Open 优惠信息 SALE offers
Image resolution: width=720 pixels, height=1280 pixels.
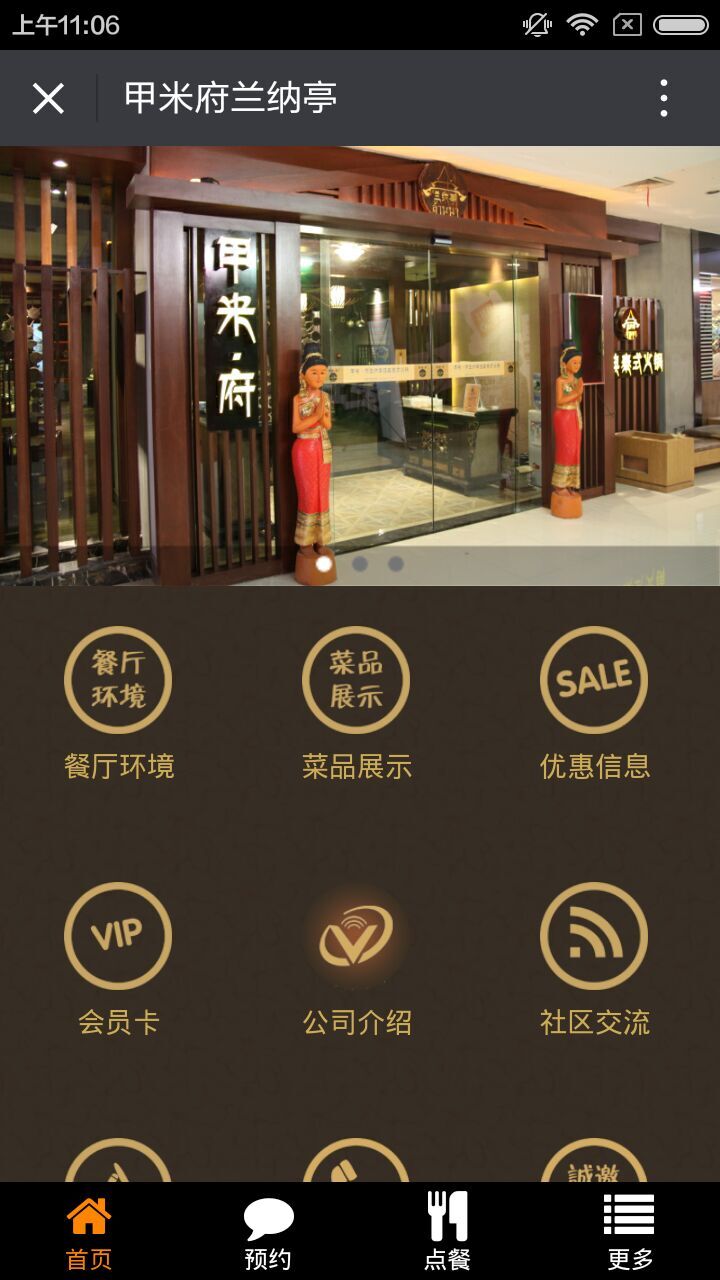594,702
